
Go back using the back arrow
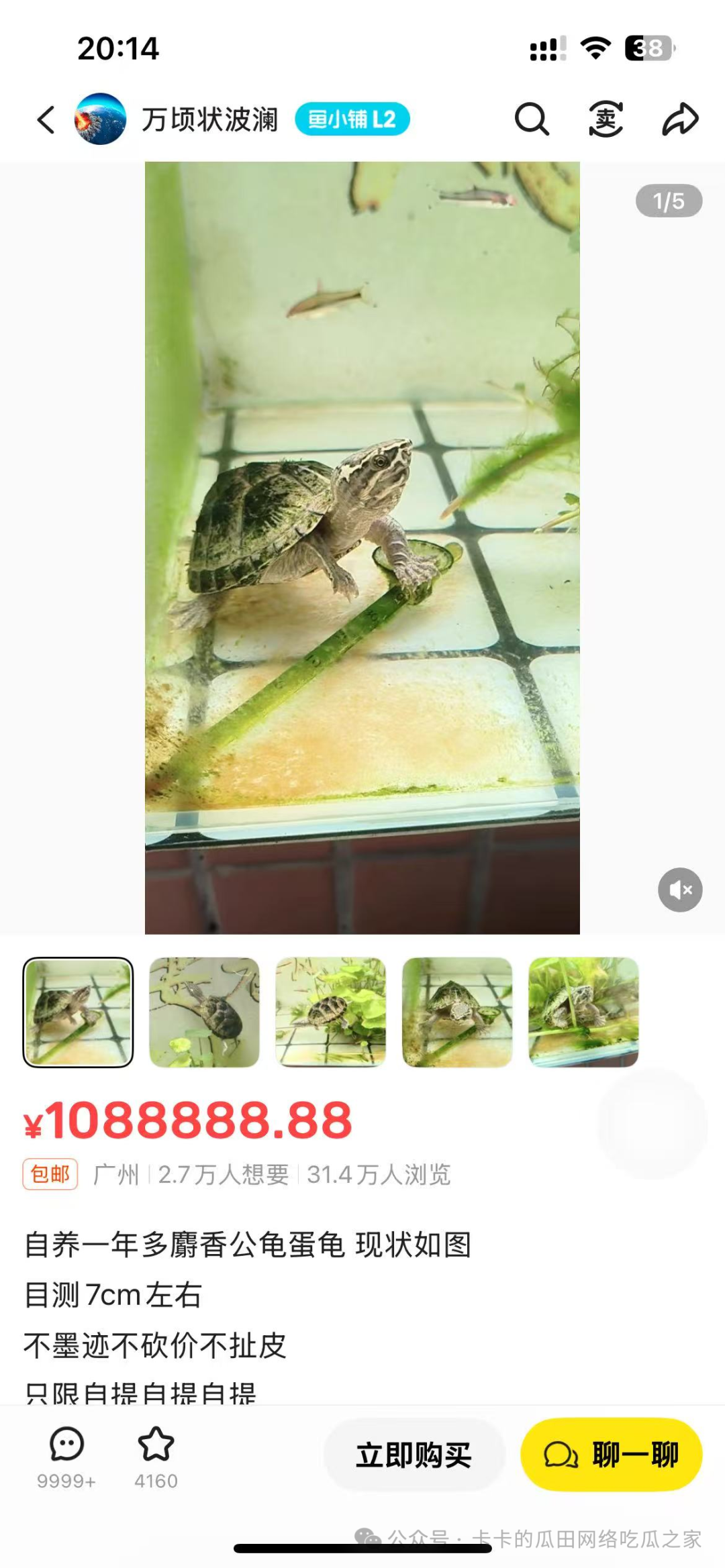coord(46,120)
